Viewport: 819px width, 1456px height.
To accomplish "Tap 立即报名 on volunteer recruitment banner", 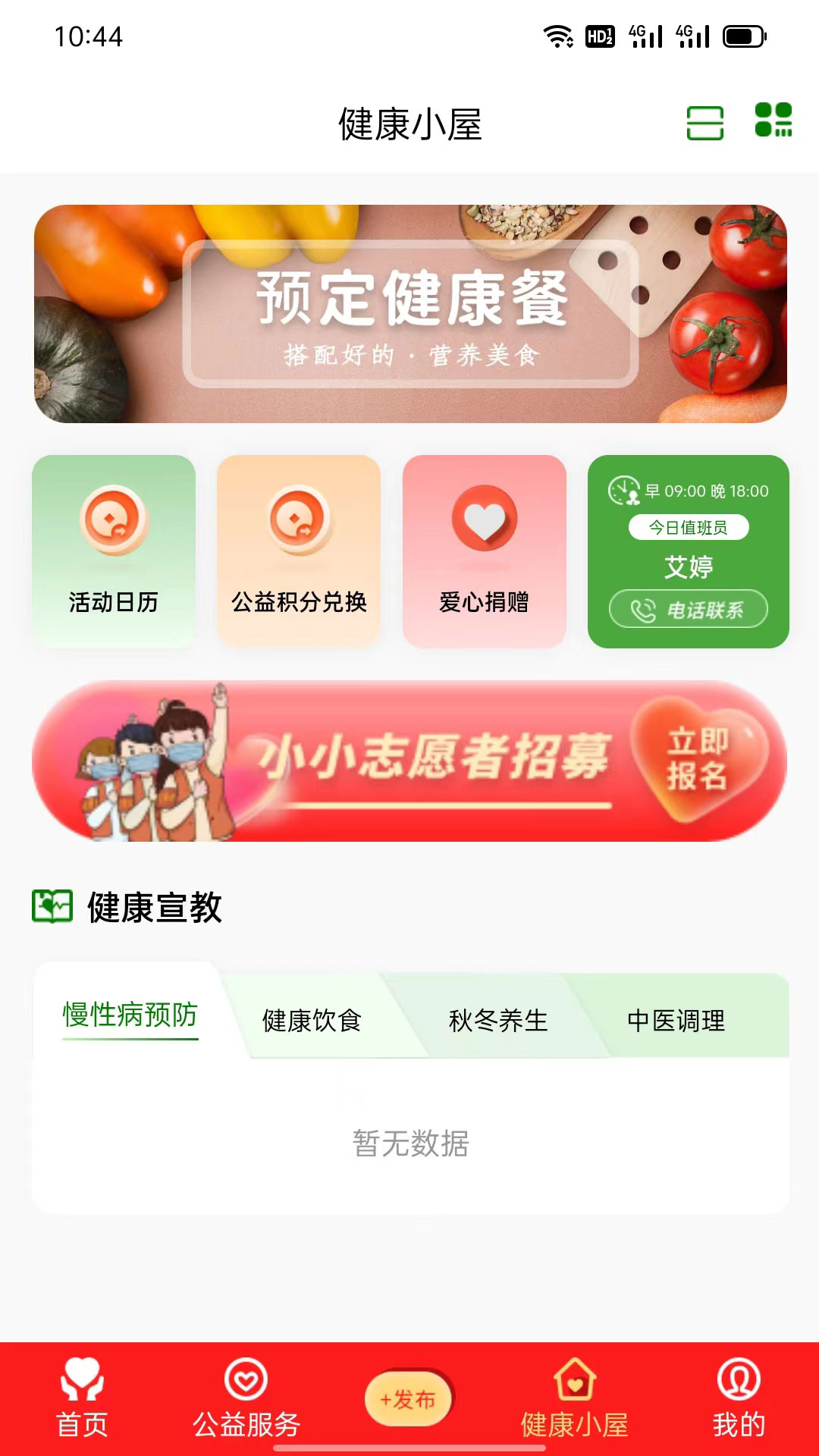I will [698, 758].
